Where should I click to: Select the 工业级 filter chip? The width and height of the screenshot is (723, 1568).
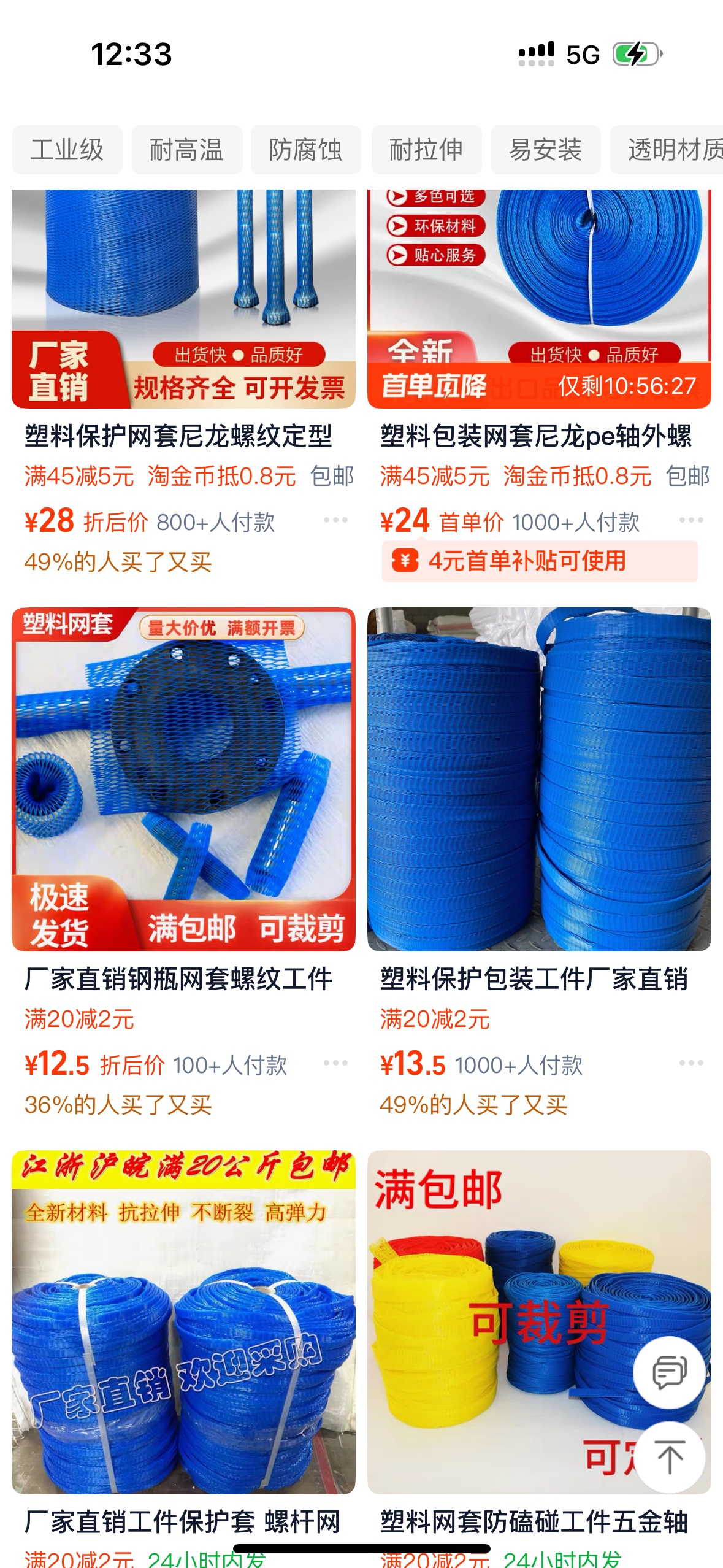point(67,150)
